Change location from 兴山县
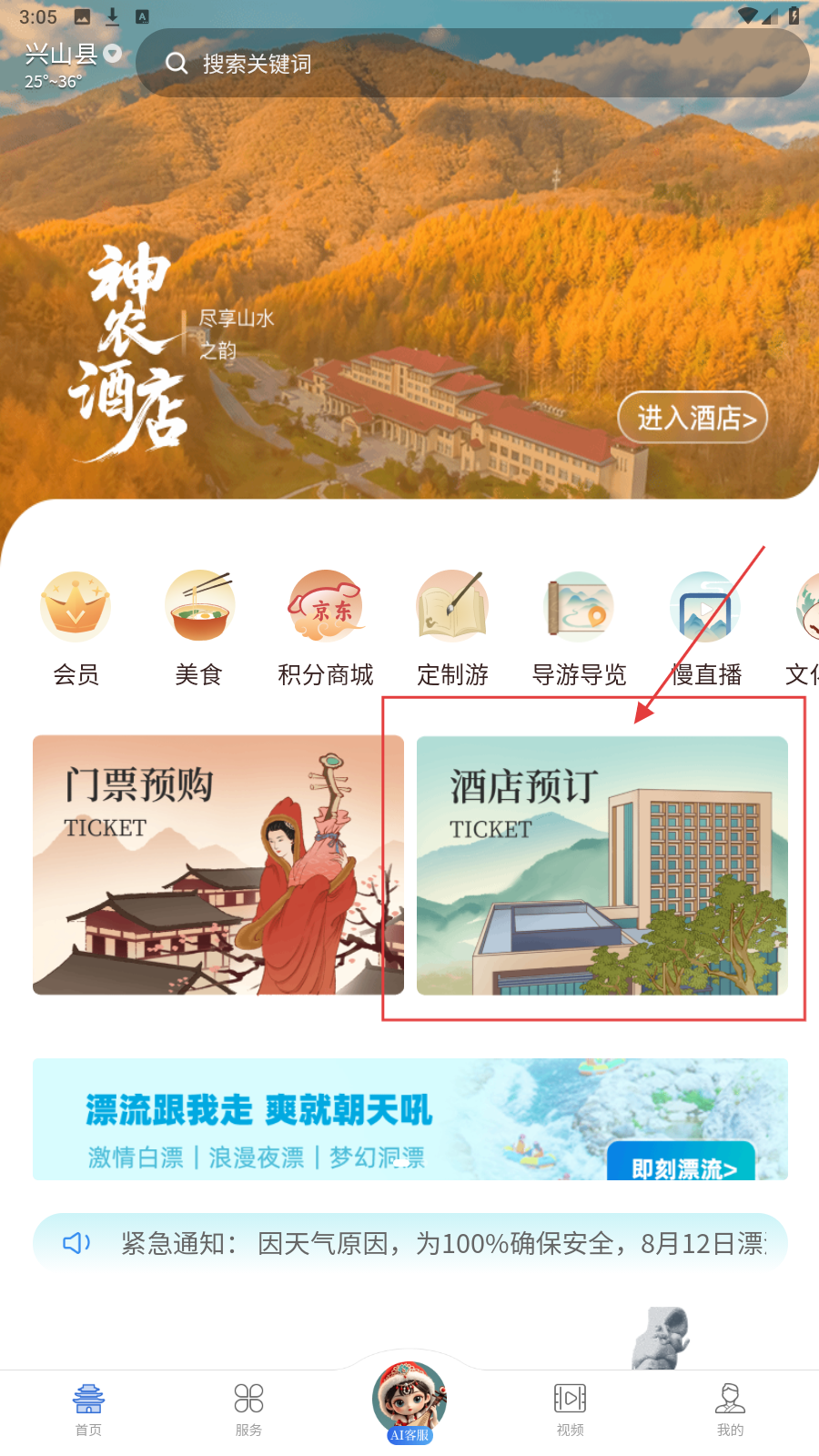819x1456 pixels. click(x=71, y=55)
